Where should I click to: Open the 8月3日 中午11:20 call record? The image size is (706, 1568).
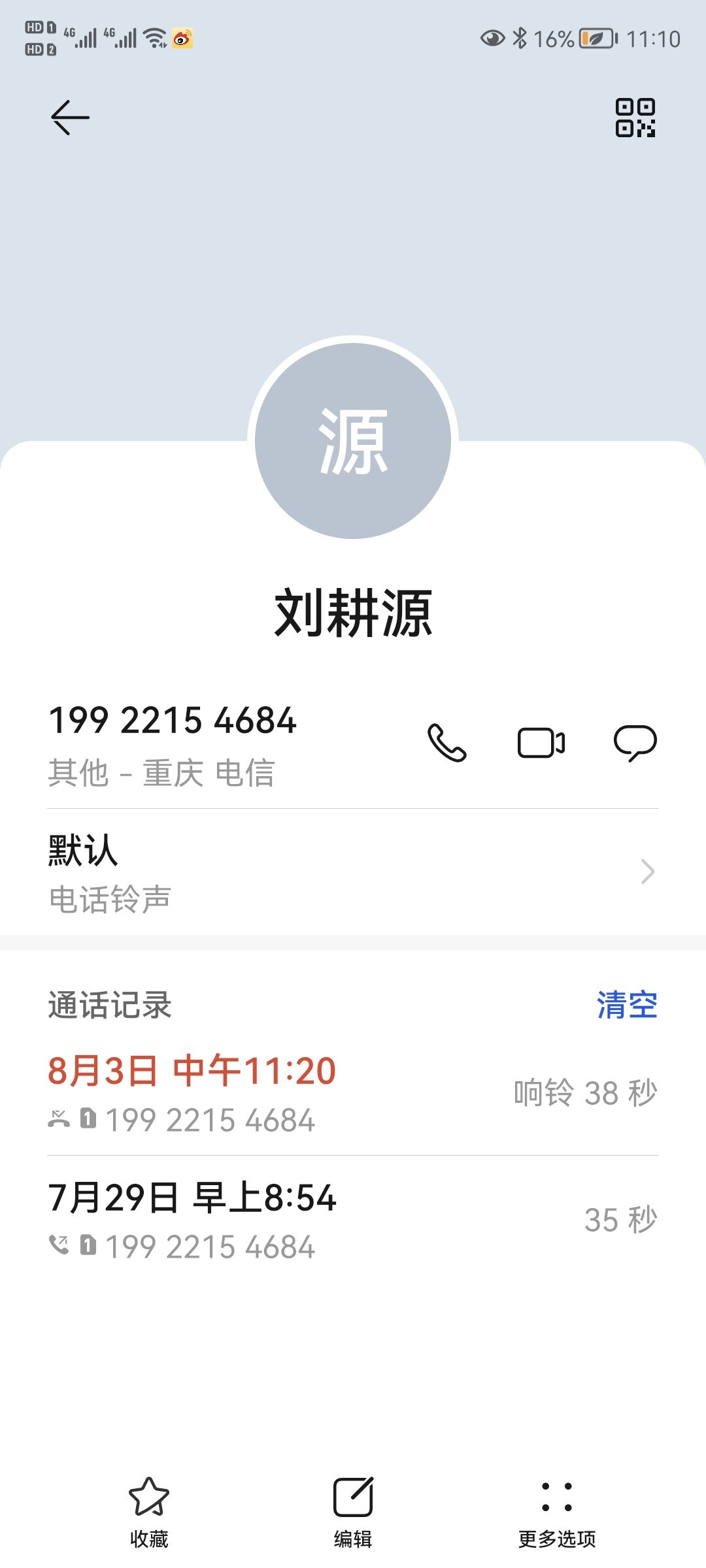pos(353,1094)
